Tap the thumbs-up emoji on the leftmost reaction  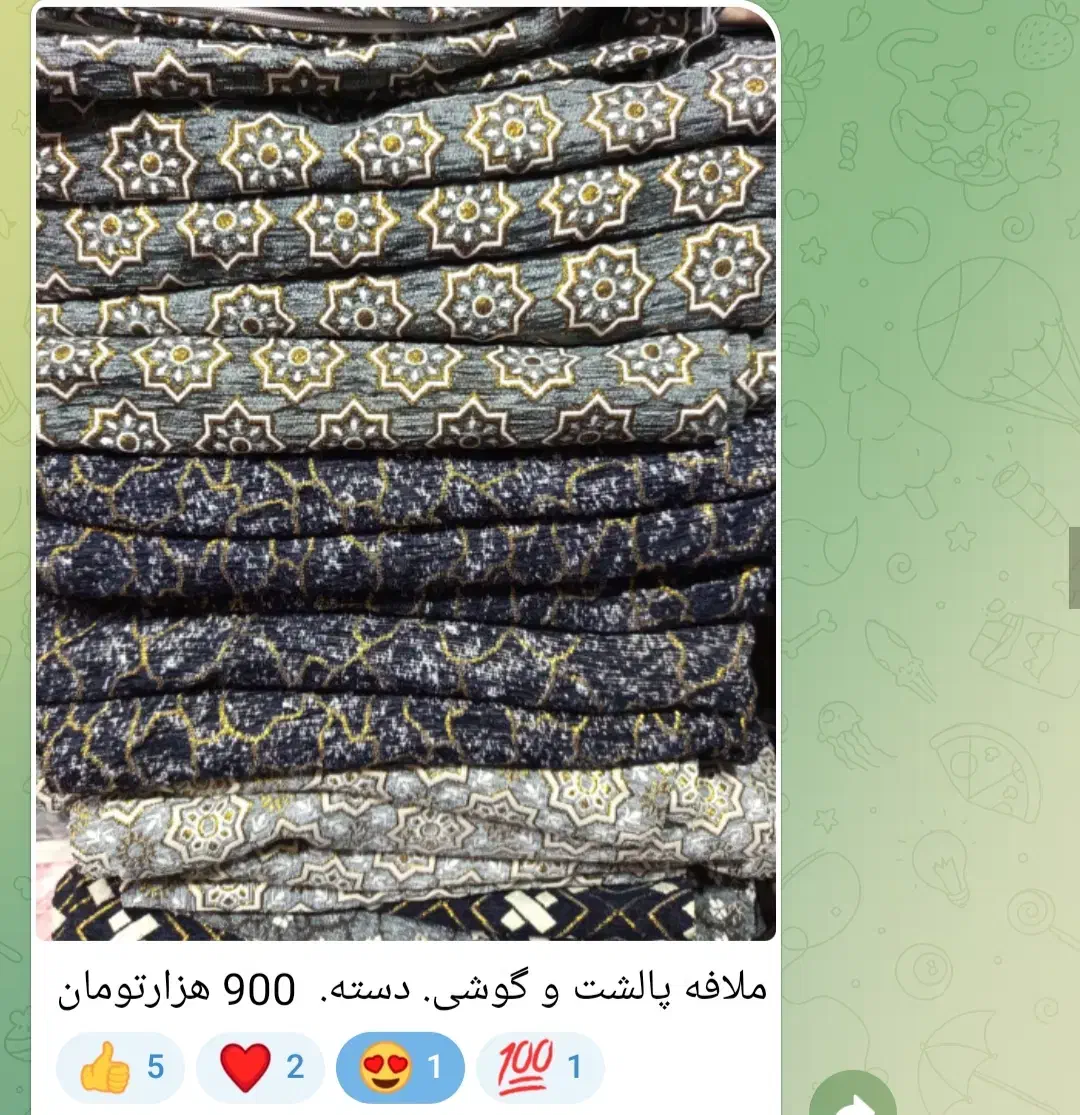103,1066
